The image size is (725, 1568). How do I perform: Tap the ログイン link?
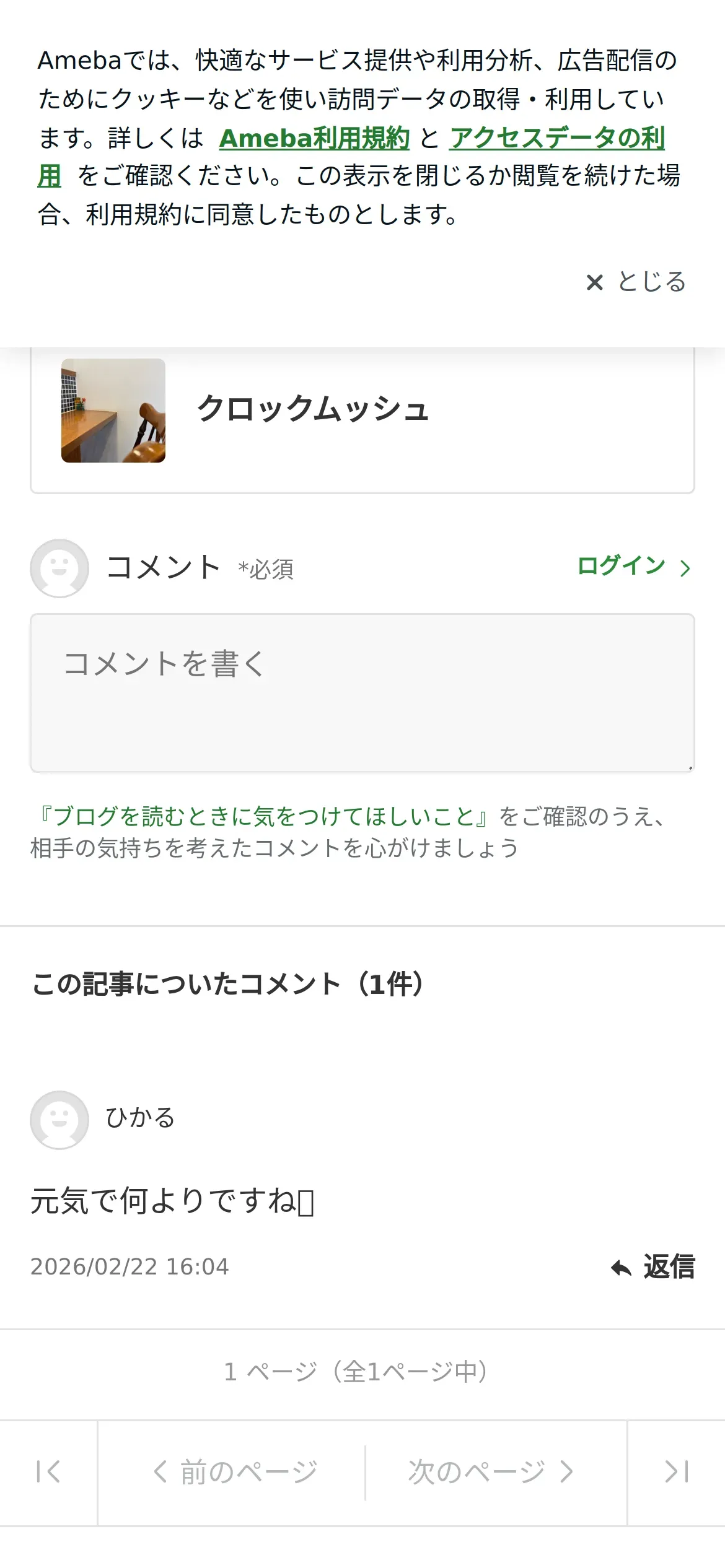(x=633, y=566)
